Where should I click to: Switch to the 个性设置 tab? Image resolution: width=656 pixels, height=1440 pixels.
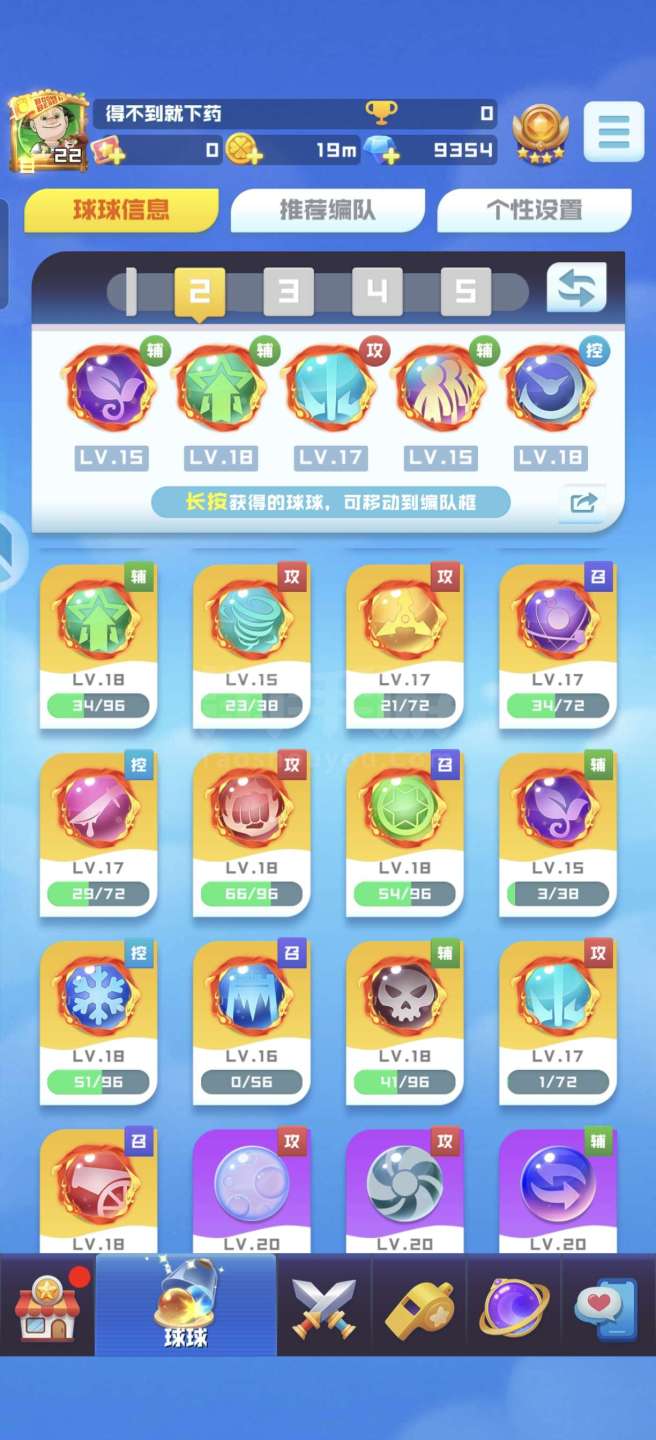point(534,210)
